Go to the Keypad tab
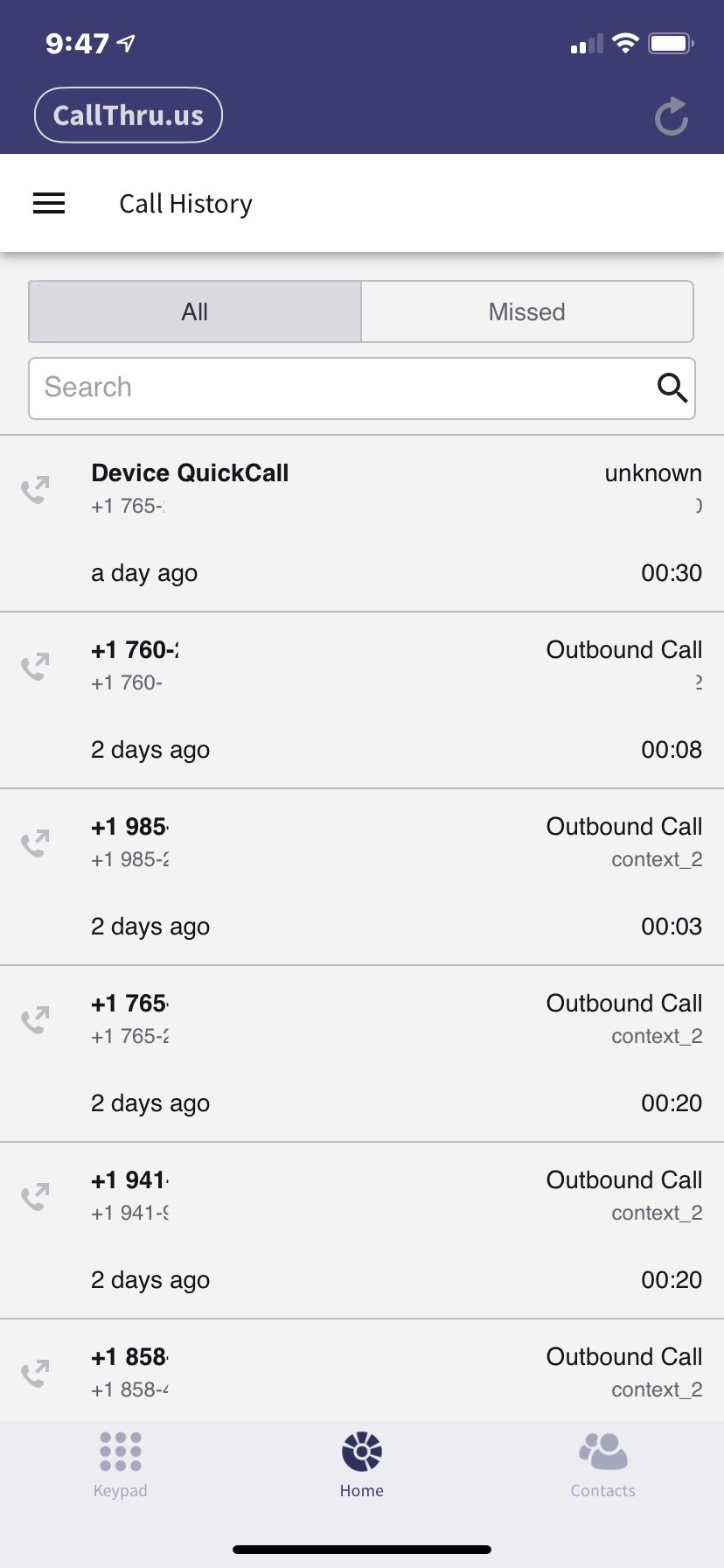724x1568 pixels. (x=121, y=1465)
